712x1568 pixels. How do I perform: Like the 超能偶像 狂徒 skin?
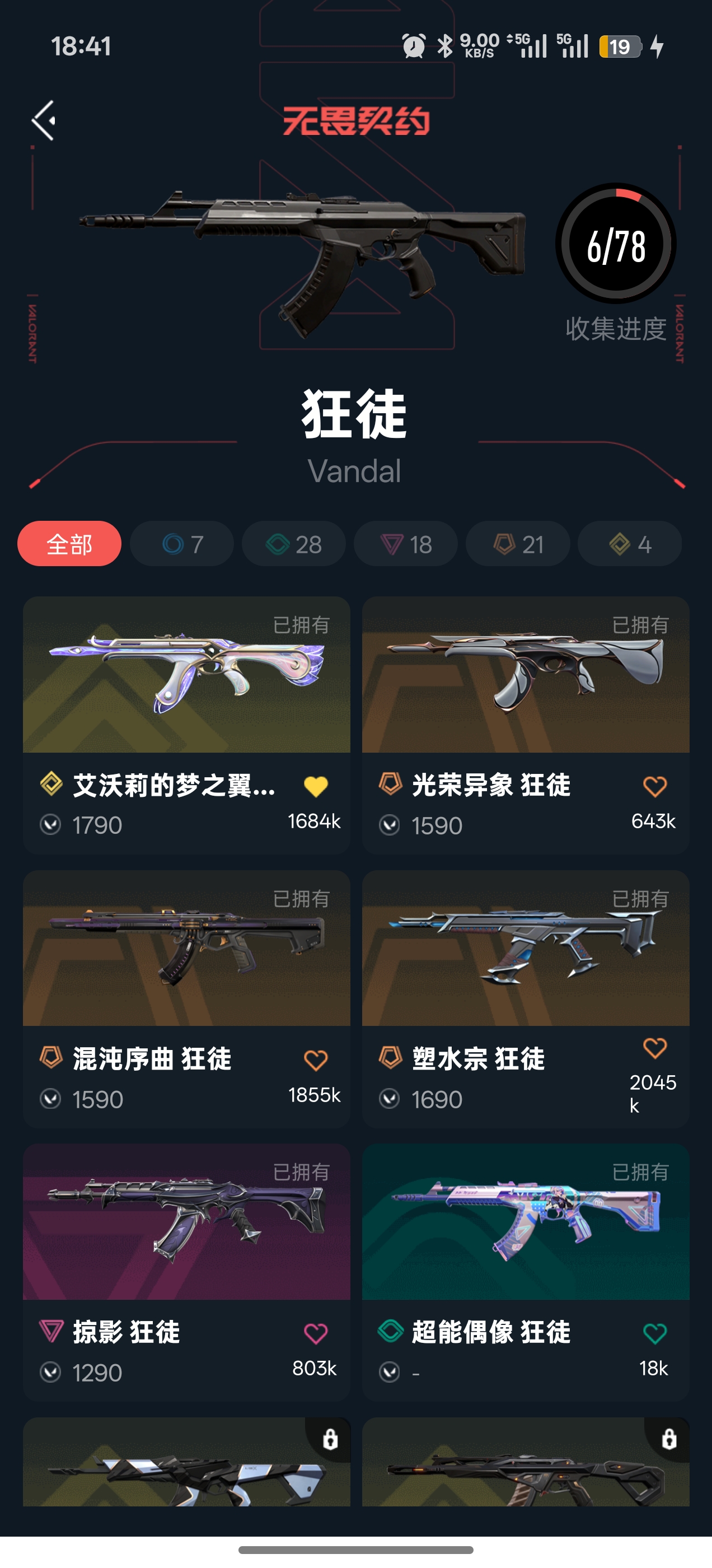click(x=655, y=1334)
